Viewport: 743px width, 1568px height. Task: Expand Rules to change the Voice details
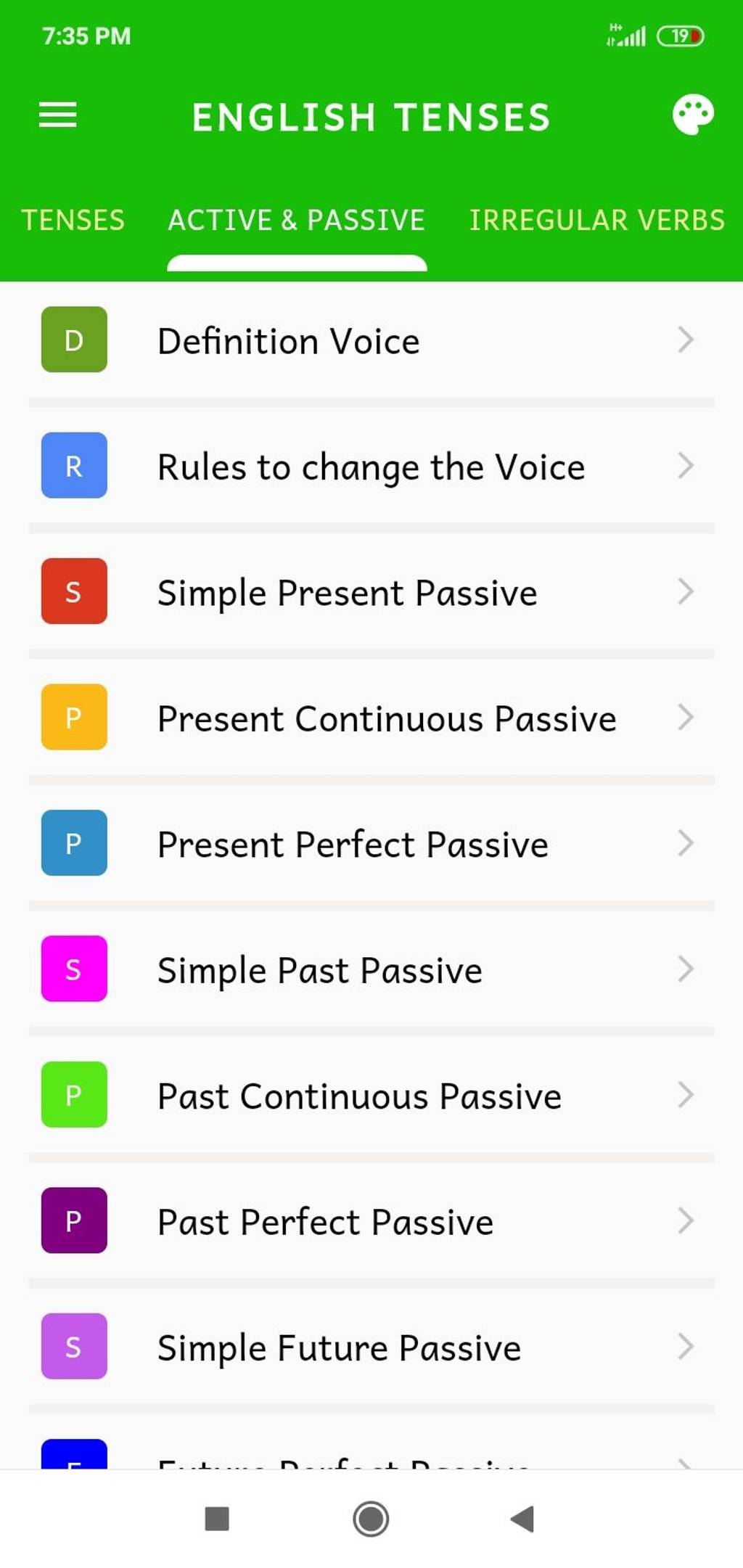point(685,466)
